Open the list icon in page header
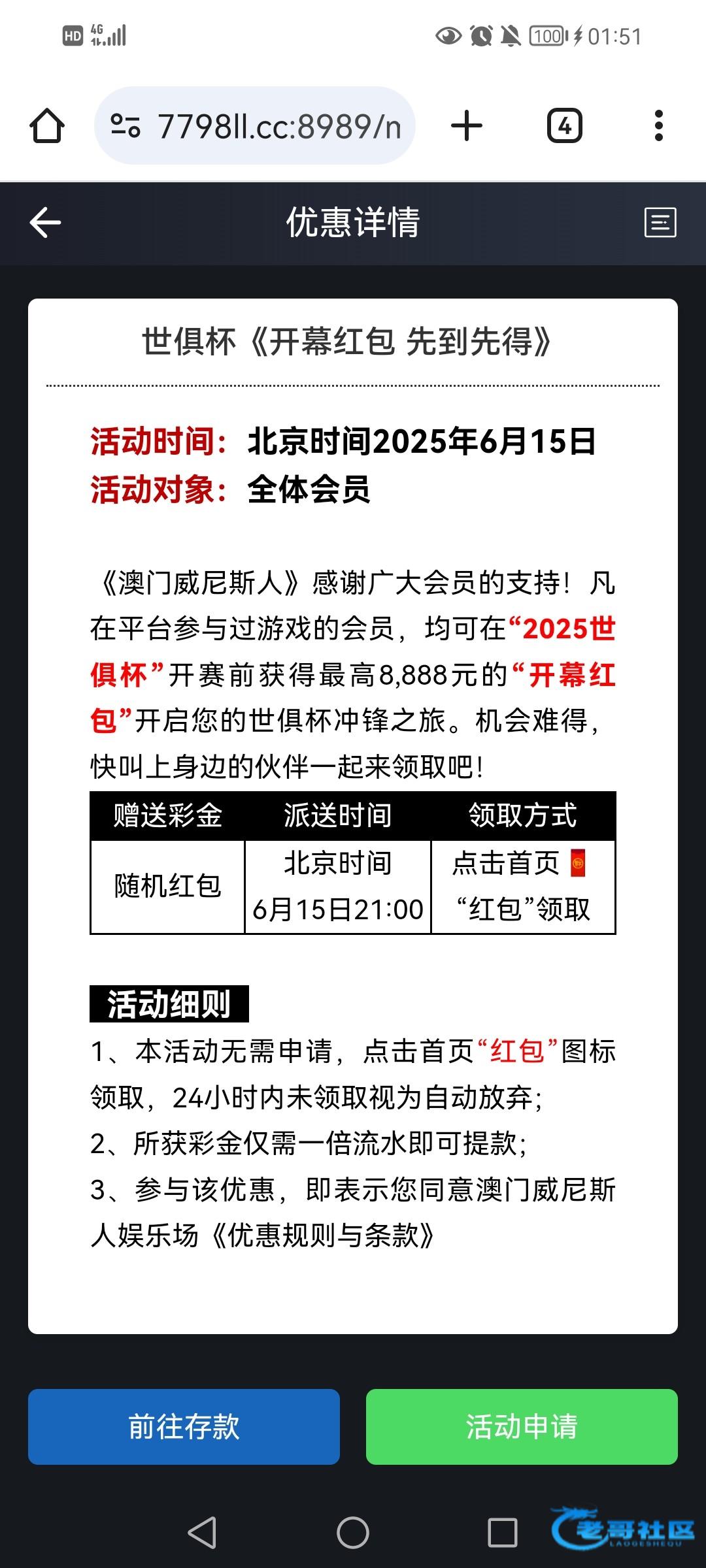The height and width of the screenshot is (1568, 706). coord(660,223)
